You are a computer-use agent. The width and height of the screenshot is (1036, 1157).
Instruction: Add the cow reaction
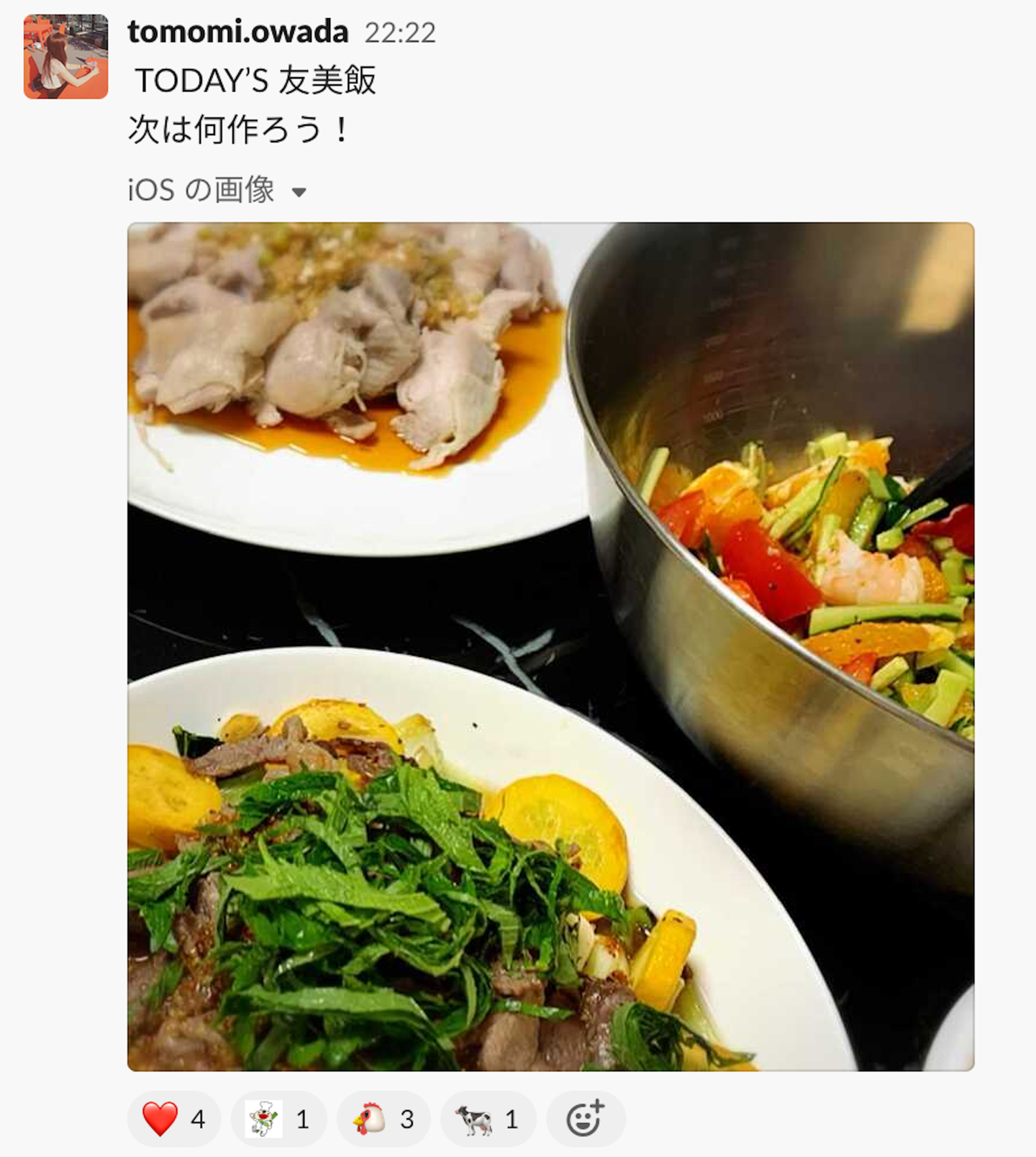pyautogui.click(x=487, y=1119)
